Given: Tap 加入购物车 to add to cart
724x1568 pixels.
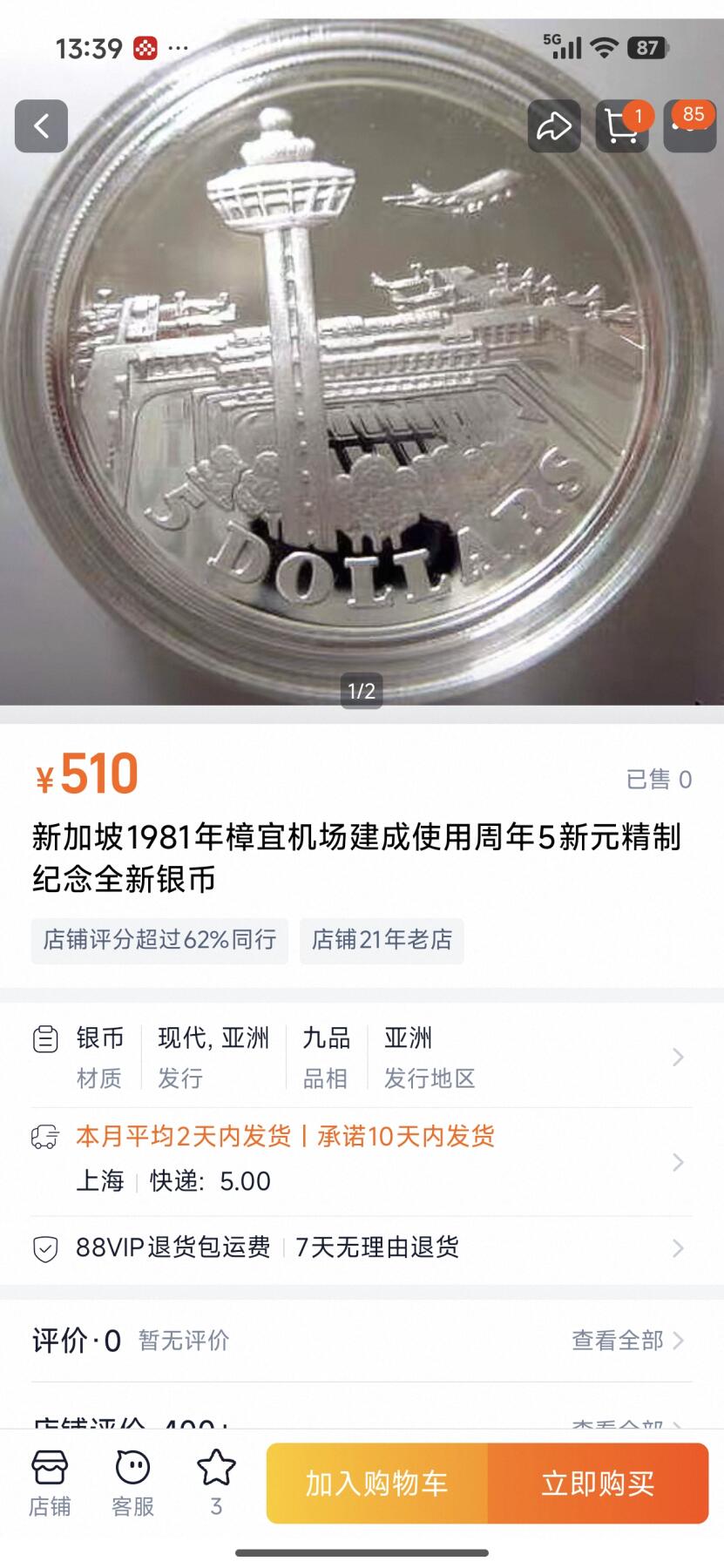Looking at the screenshot, I should (x=381, y=1483).
